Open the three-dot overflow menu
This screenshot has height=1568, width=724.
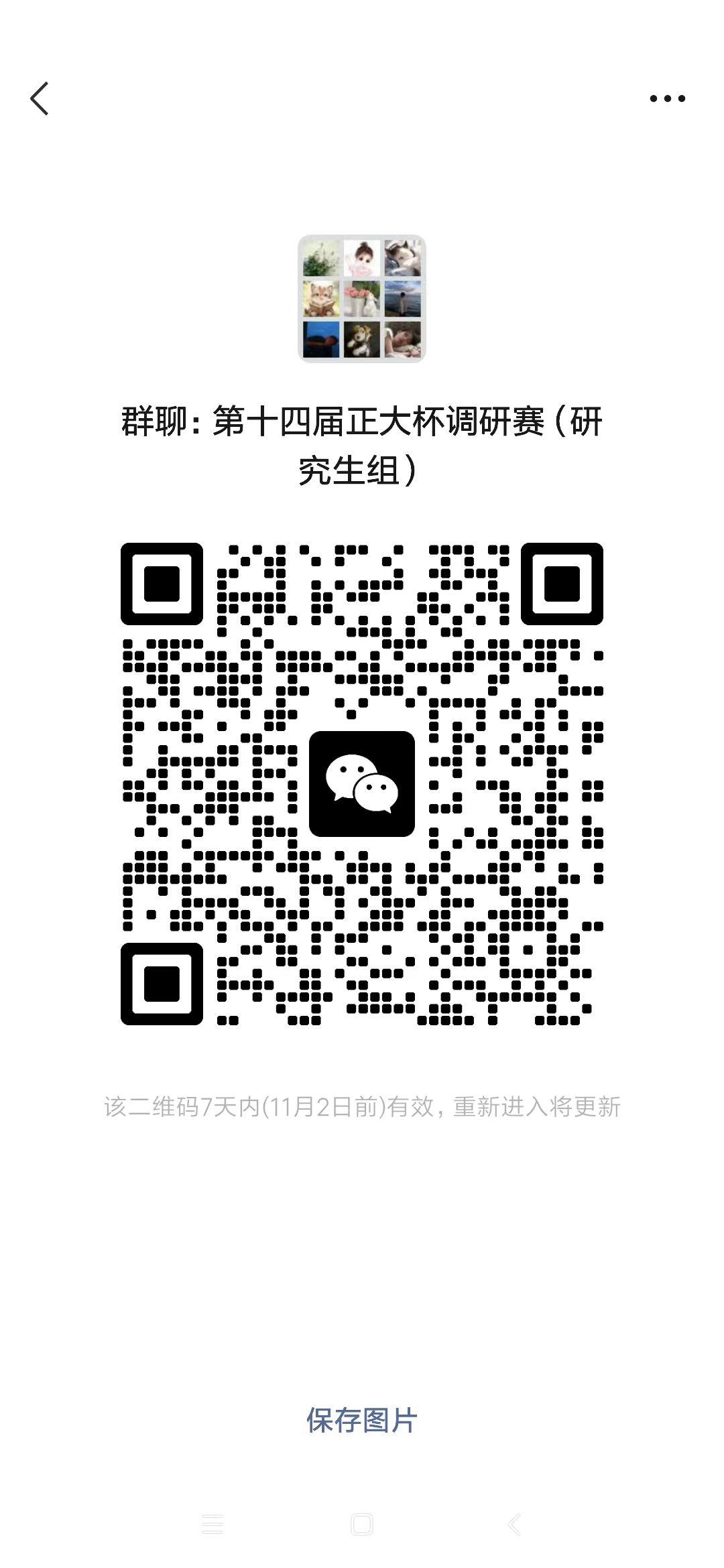667,99
